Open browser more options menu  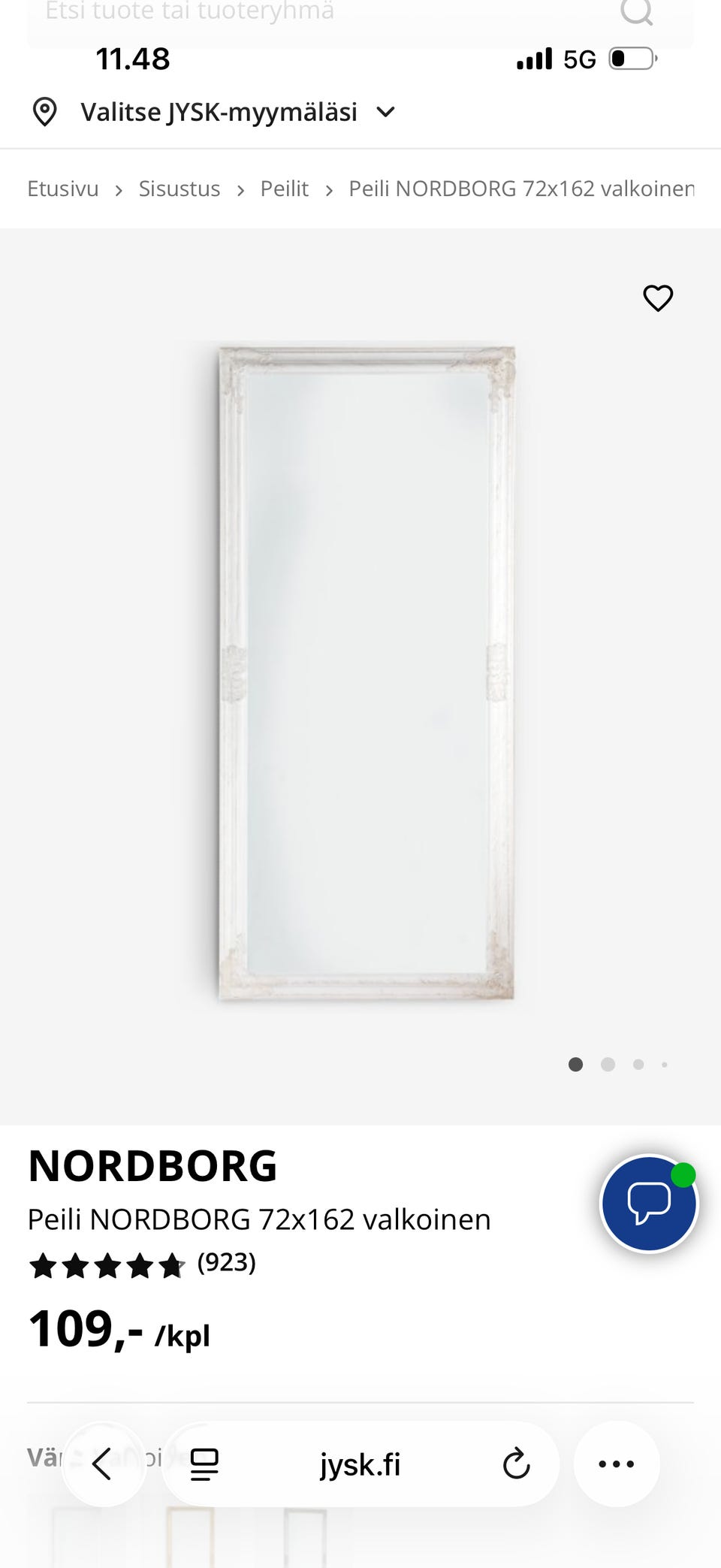(x=617, y=1464)
